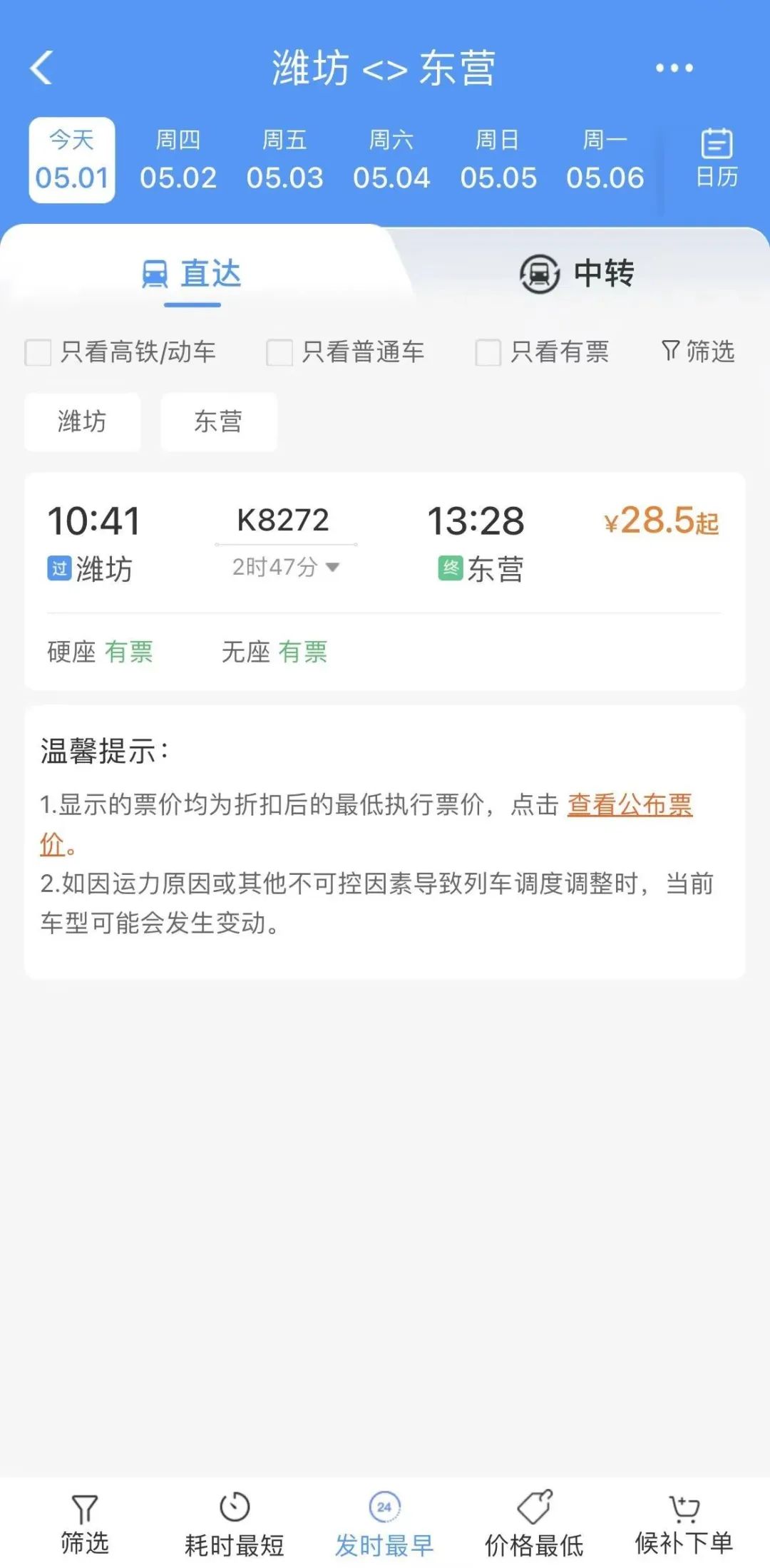Tap the 潍坊 station chip
Screen dimensions: 770x1568
pos(82,421)
